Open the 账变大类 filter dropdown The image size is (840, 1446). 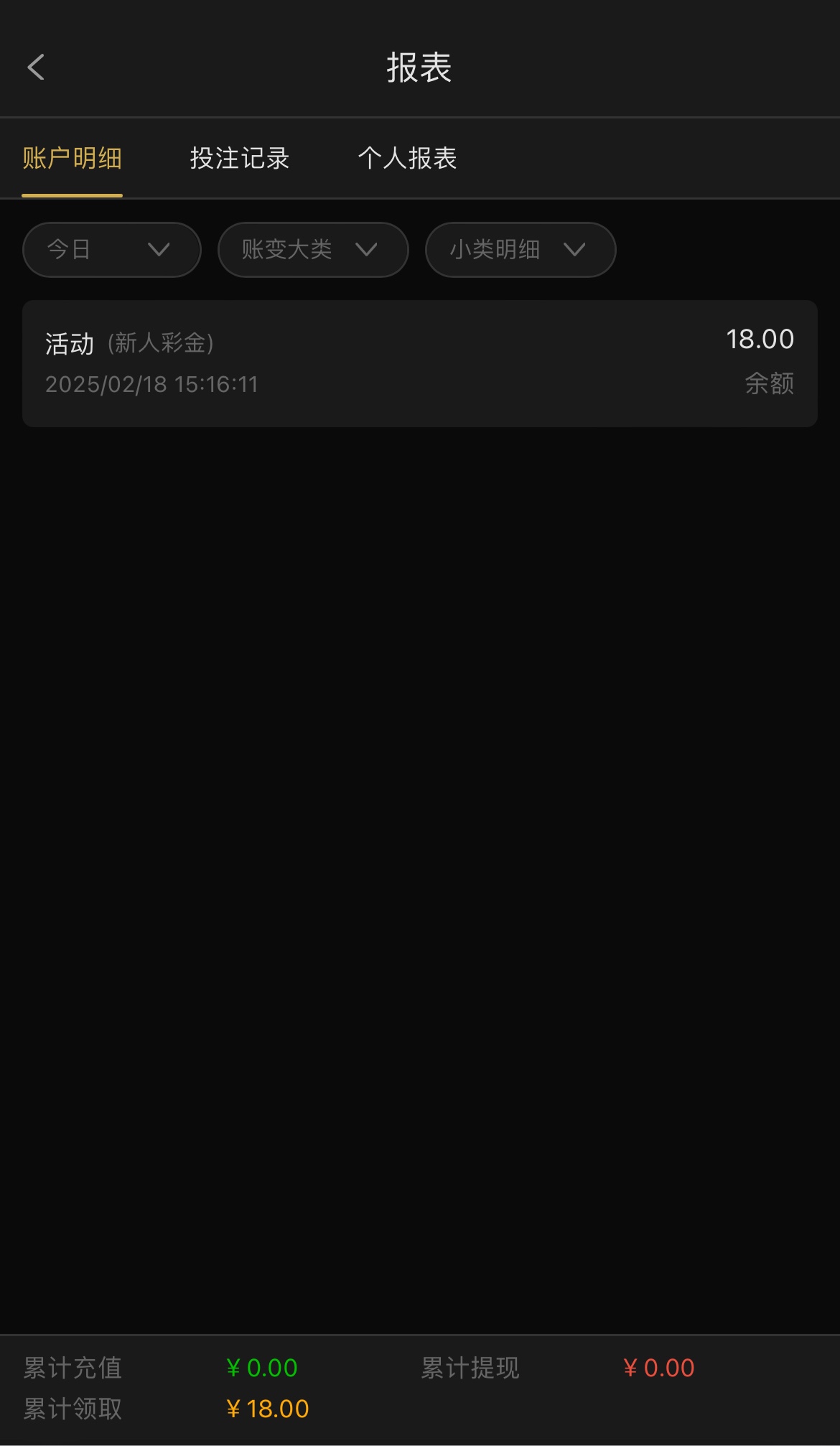point(313,250)
